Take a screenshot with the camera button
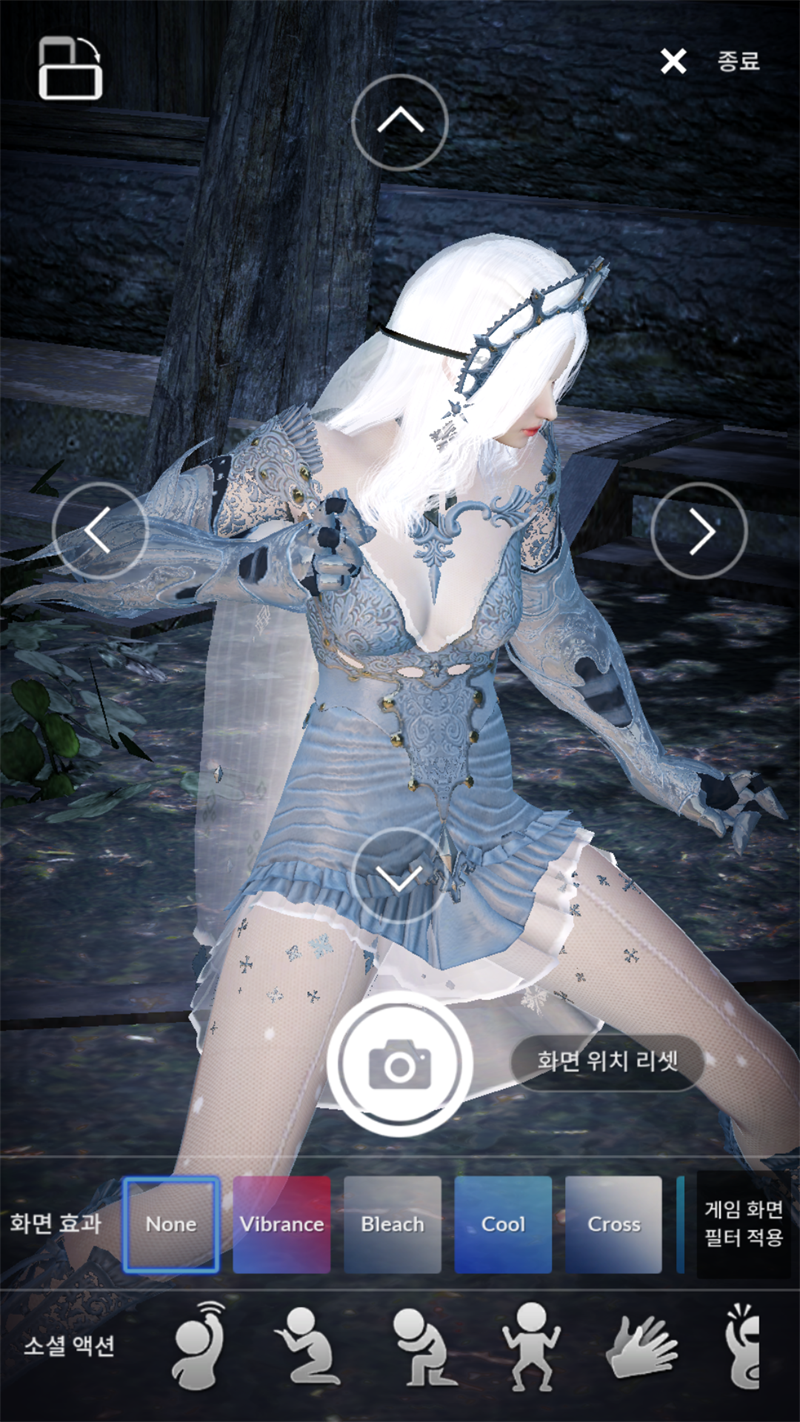The height and width of the screenshot is (1422, 800). coord(399,1063)
